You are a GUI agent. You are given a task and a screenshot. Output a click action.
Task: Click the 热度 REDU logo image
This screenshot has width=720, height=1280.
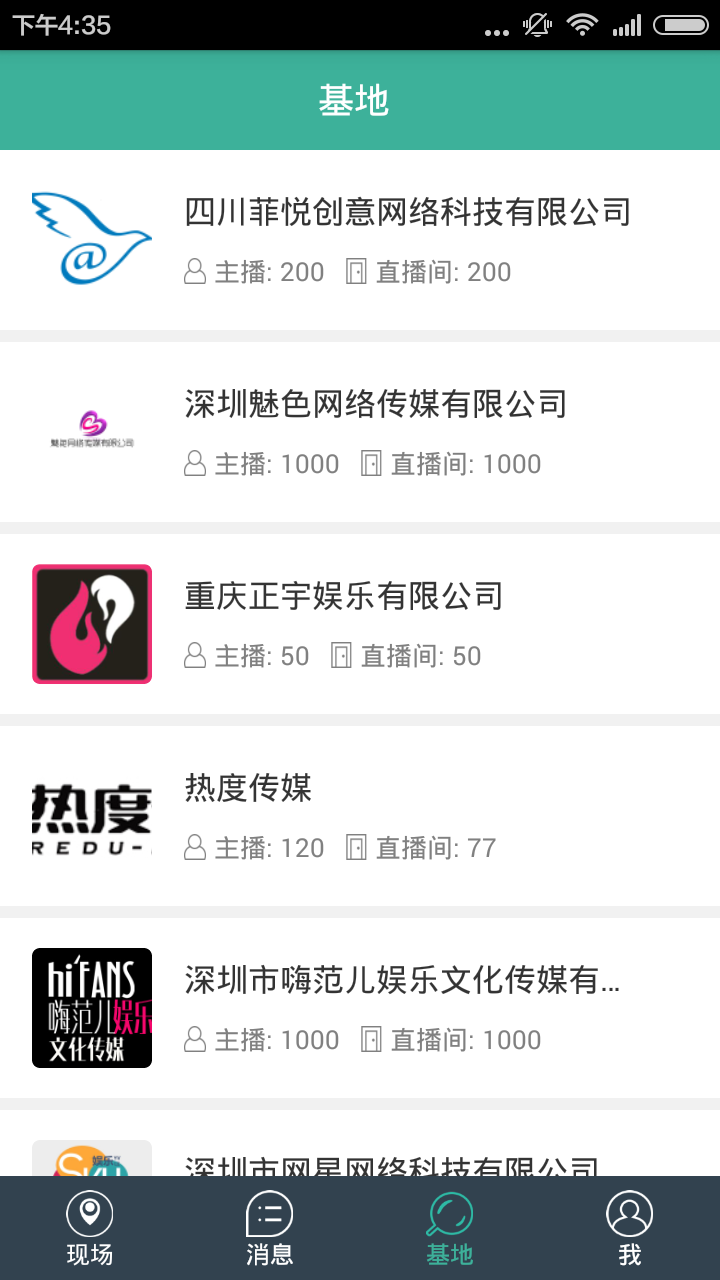point(92,815)
